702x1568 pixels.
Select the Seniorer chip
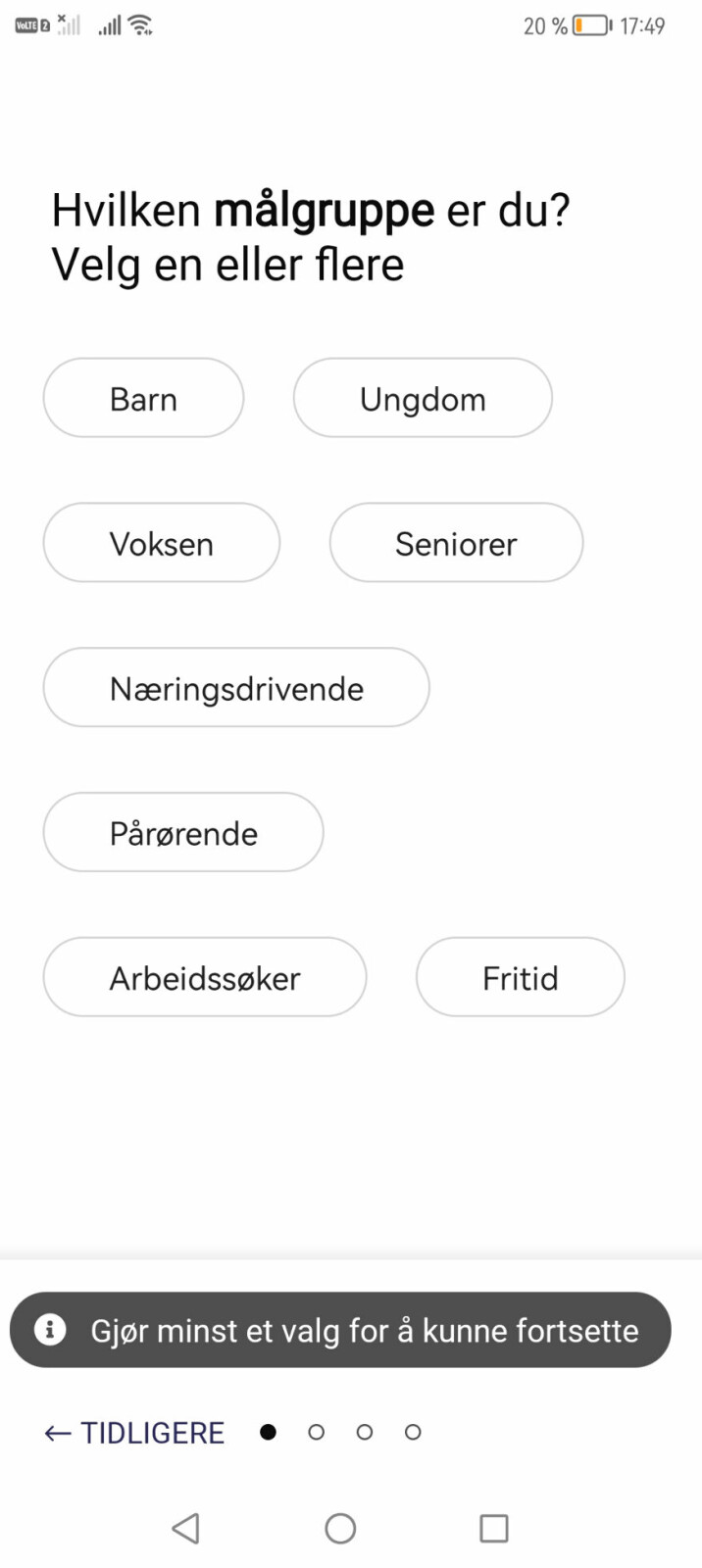pyautogui.click(x=456, y=543)
